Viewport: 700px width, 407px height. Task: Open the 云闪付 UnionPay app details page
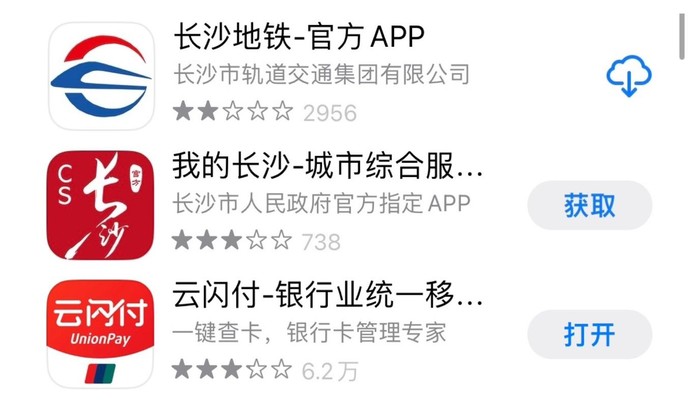pyautogui.click(x=327, y=296)
